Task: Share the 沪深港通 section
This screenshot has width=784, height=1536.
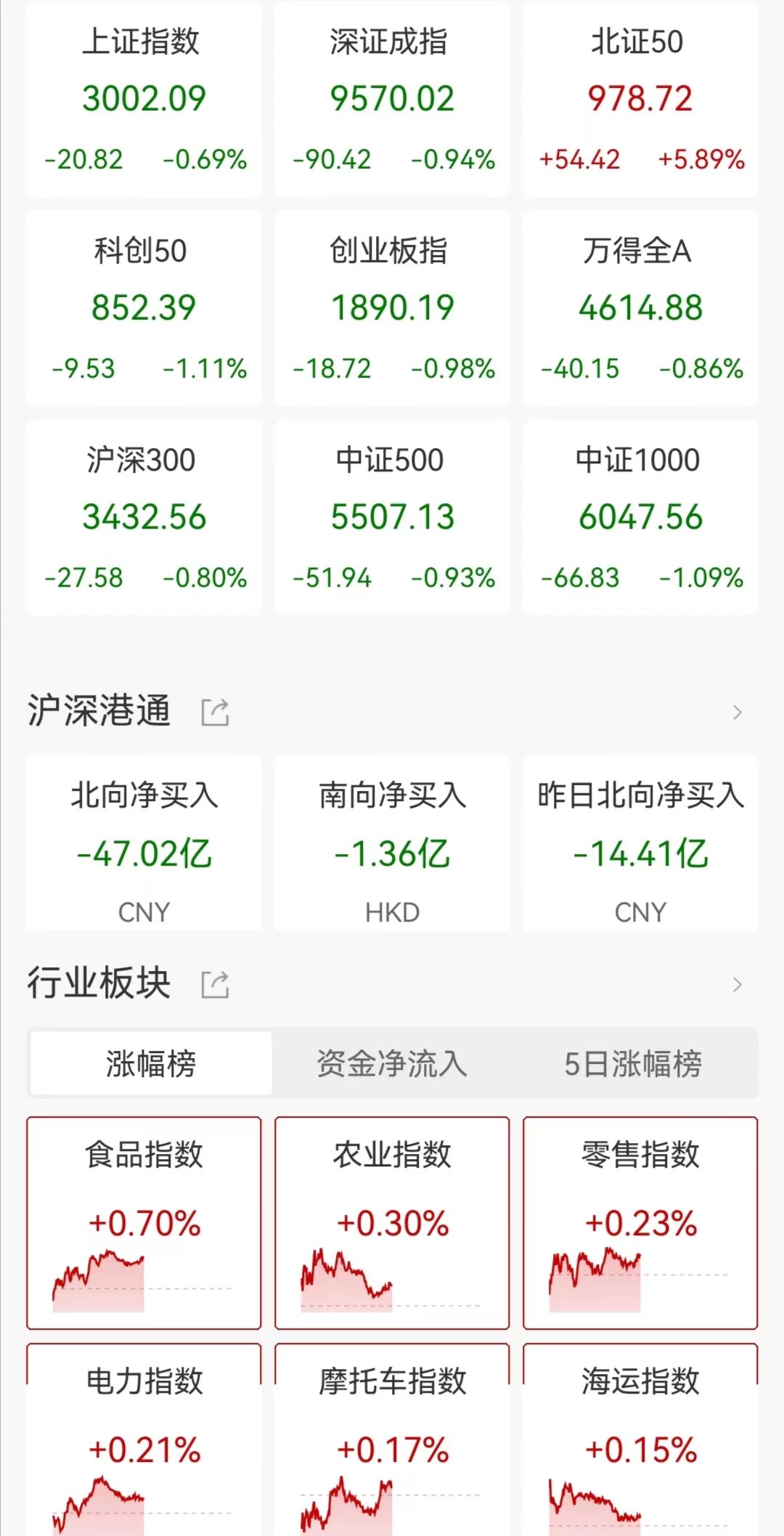Action: (x=215, y=712)
